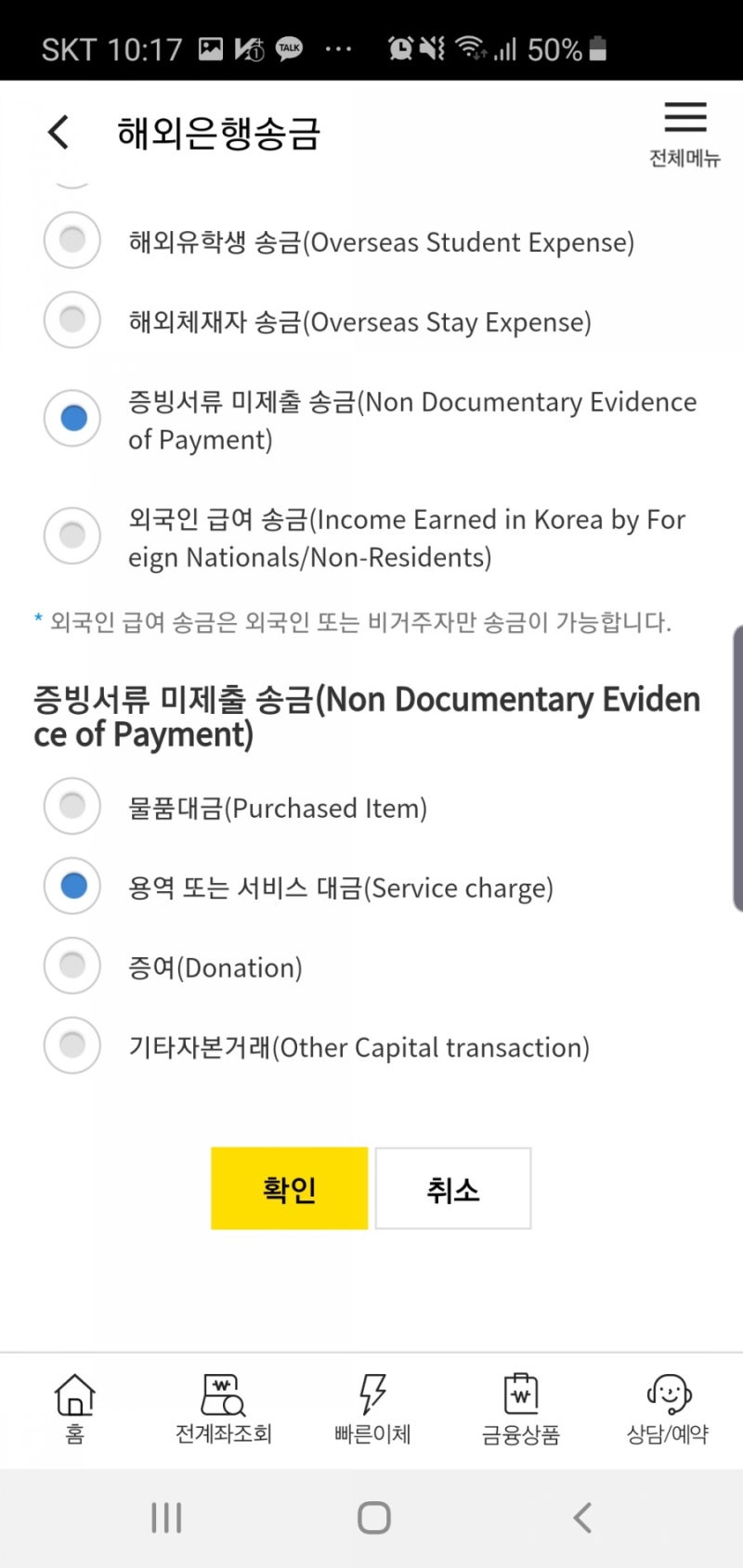
Task: Go back from 해외은행송금 page
Action: tap(59, 132)
